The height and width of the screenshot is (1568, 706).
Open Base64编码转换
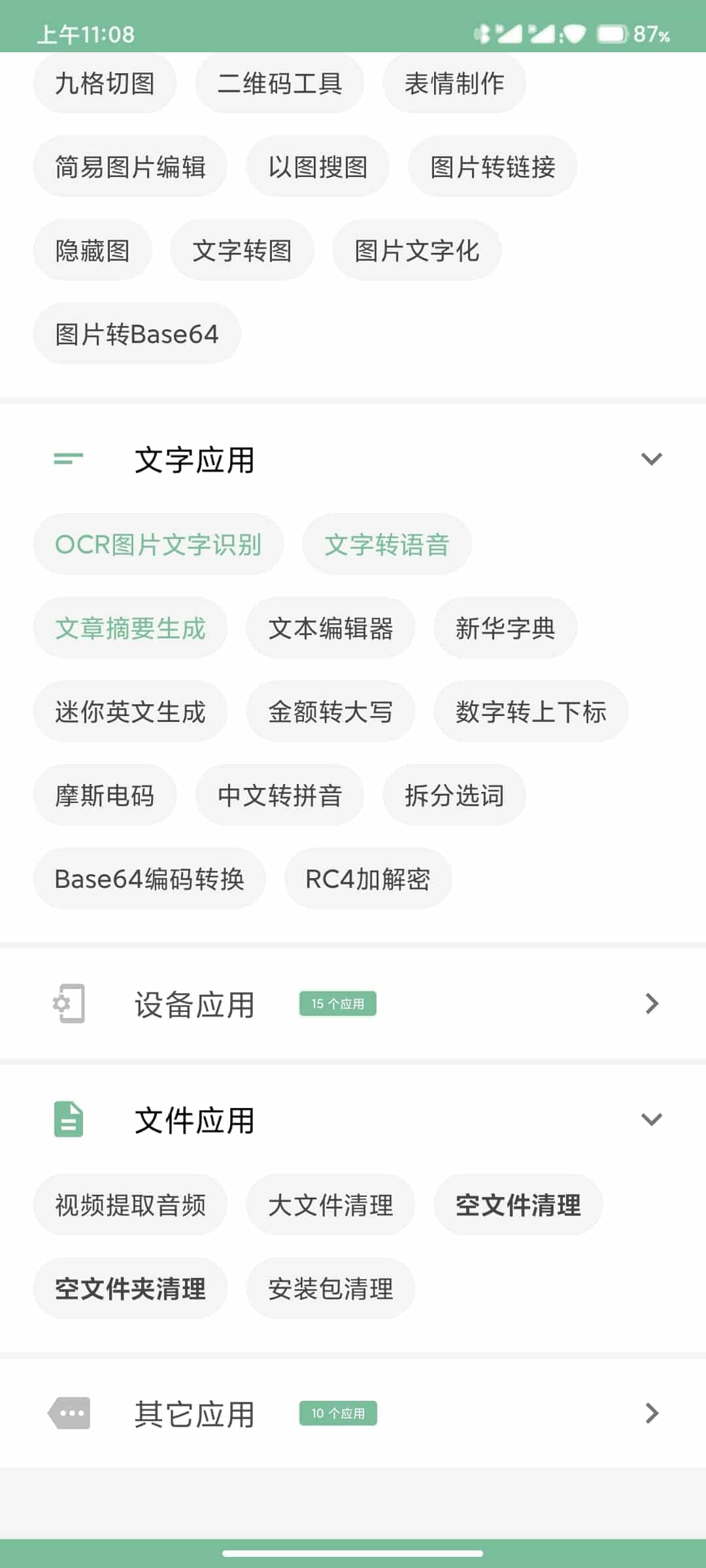coord(149,879)
